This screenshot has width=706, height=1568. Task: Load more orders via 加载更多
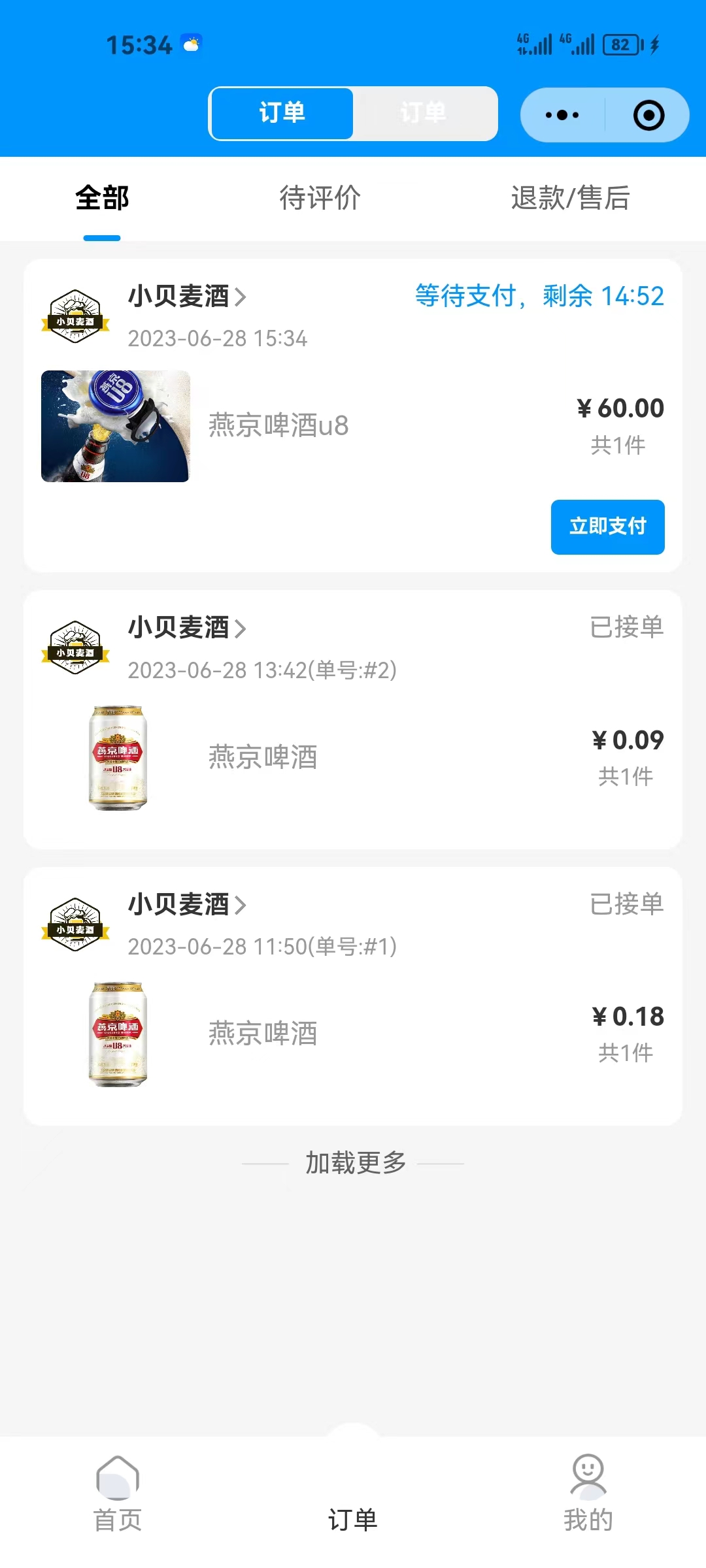pyautogui.click(x=355, y=1163)
